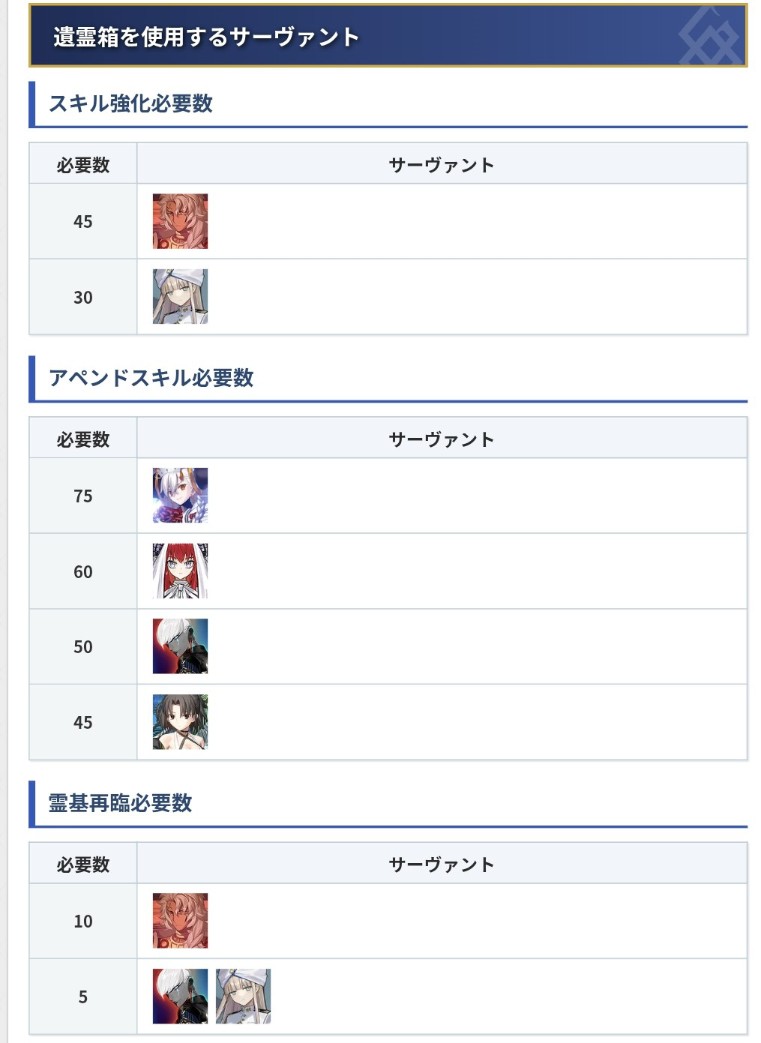Image resolution: width=761 pixels, height=1043 pixels.
Task: Open white-hat servant in skill enhancement 30 row
Action: [180, 297]
